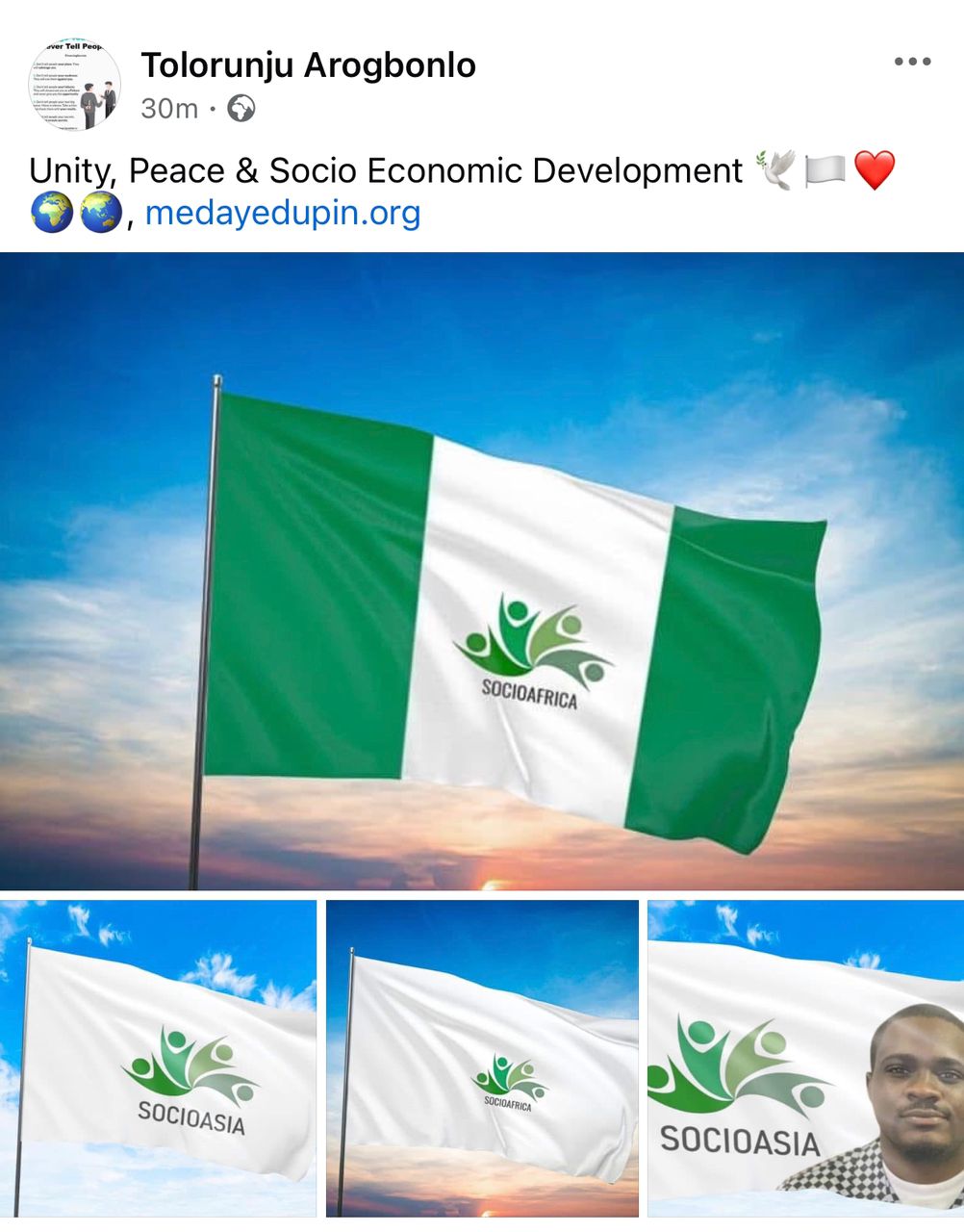This screenshot has width=964, height=1232.
Task: Follow the medayedupin.org link
Action: pyautogui.click(x=283, y=213)
